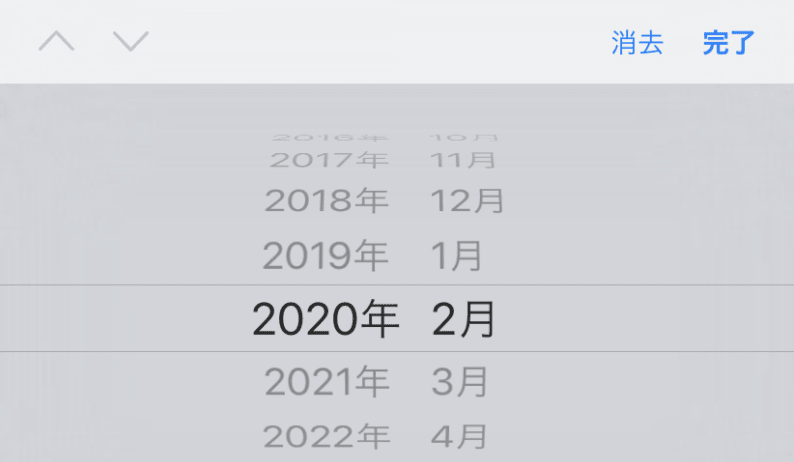794x462 pixels.
Task: Select 2019年 in the year wheel
Action: pos(325,257)
